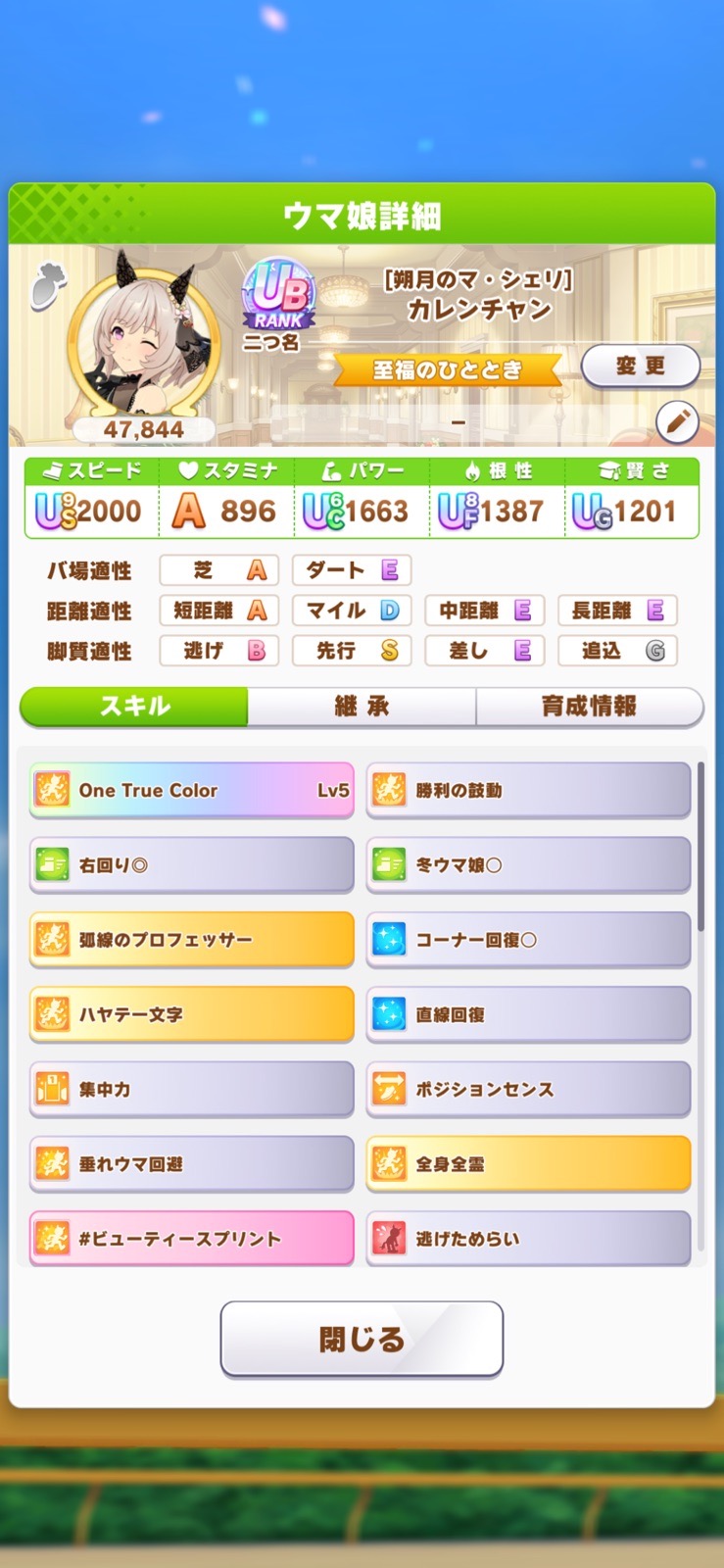724x1568 pixels.
Task: Check the 逃げためらい skill
Action: point(528,1238)
